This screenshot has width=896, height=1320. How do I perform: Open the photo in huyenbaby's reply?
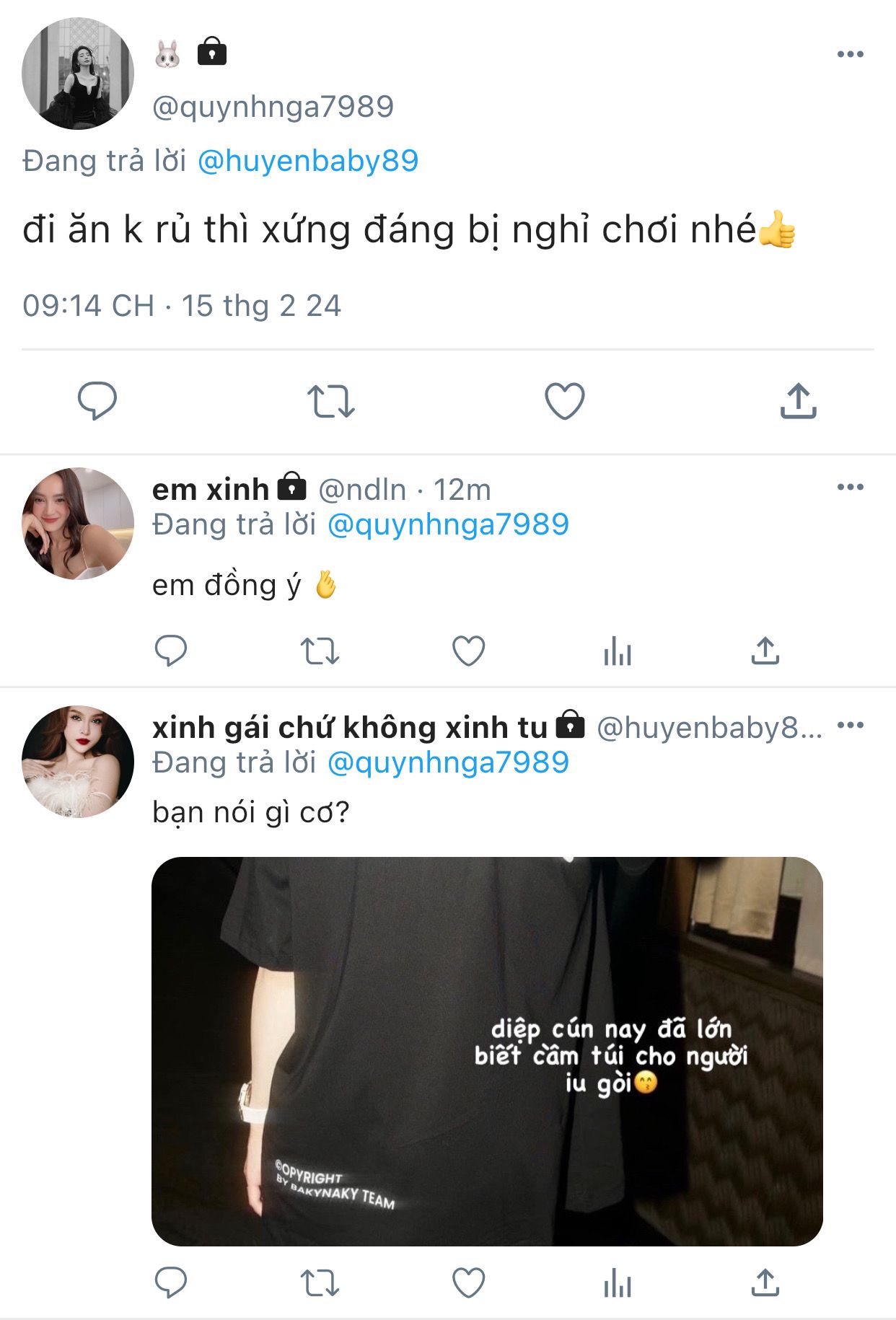(487, 1051)
